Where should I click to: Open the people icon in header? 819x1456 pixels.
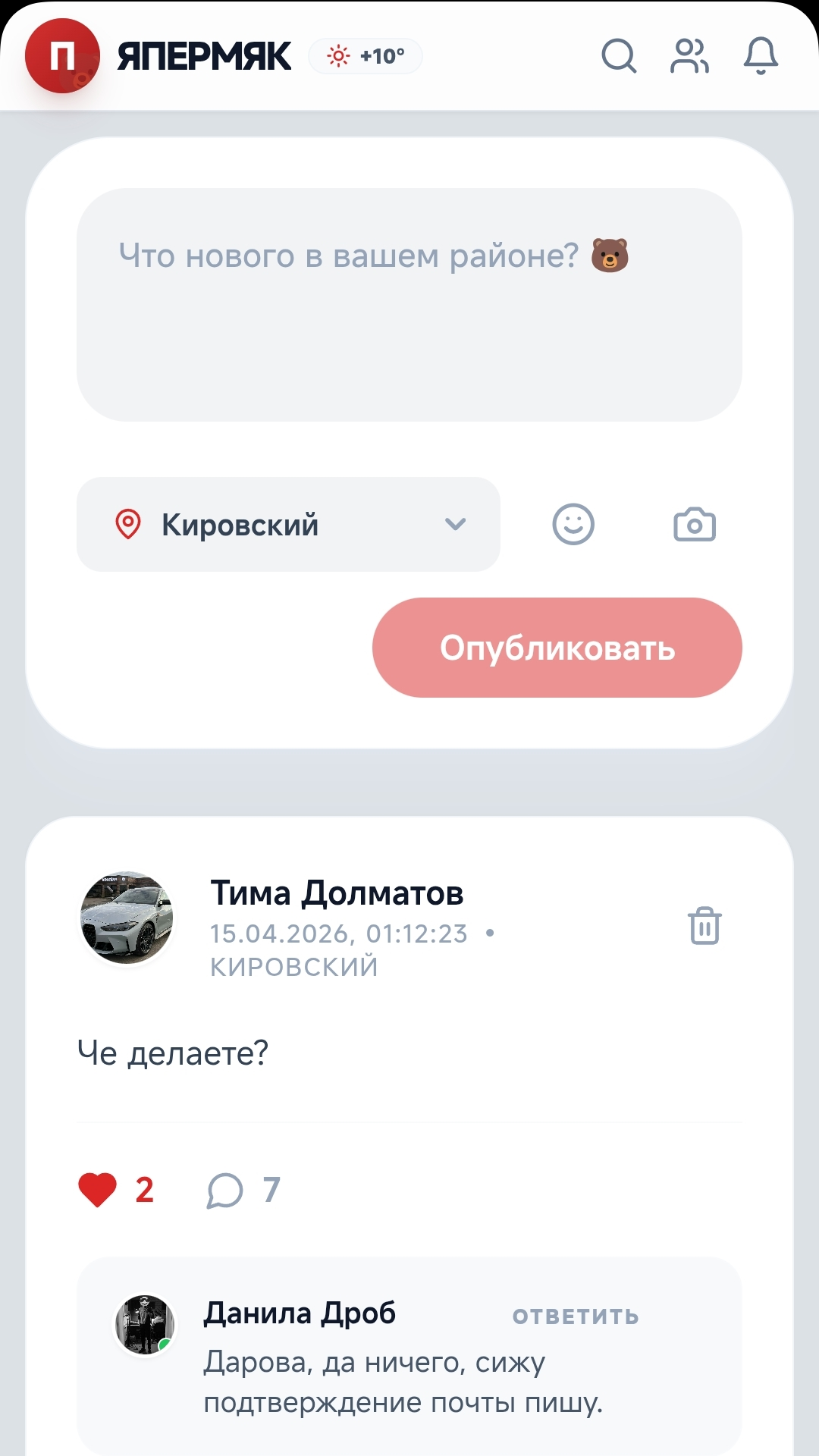(689, 55)
